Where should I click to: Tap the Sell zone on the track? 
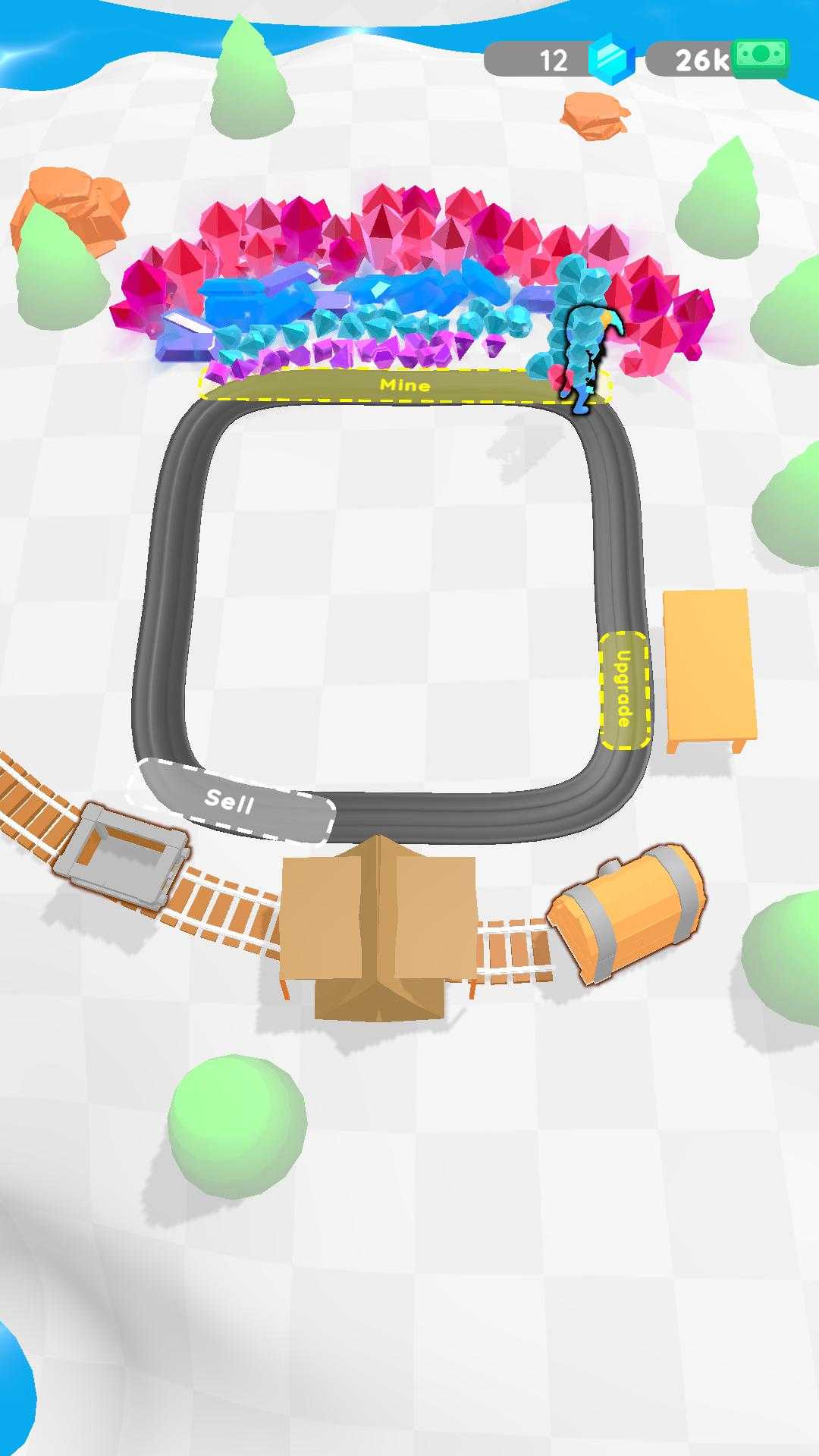pos(231,800)
